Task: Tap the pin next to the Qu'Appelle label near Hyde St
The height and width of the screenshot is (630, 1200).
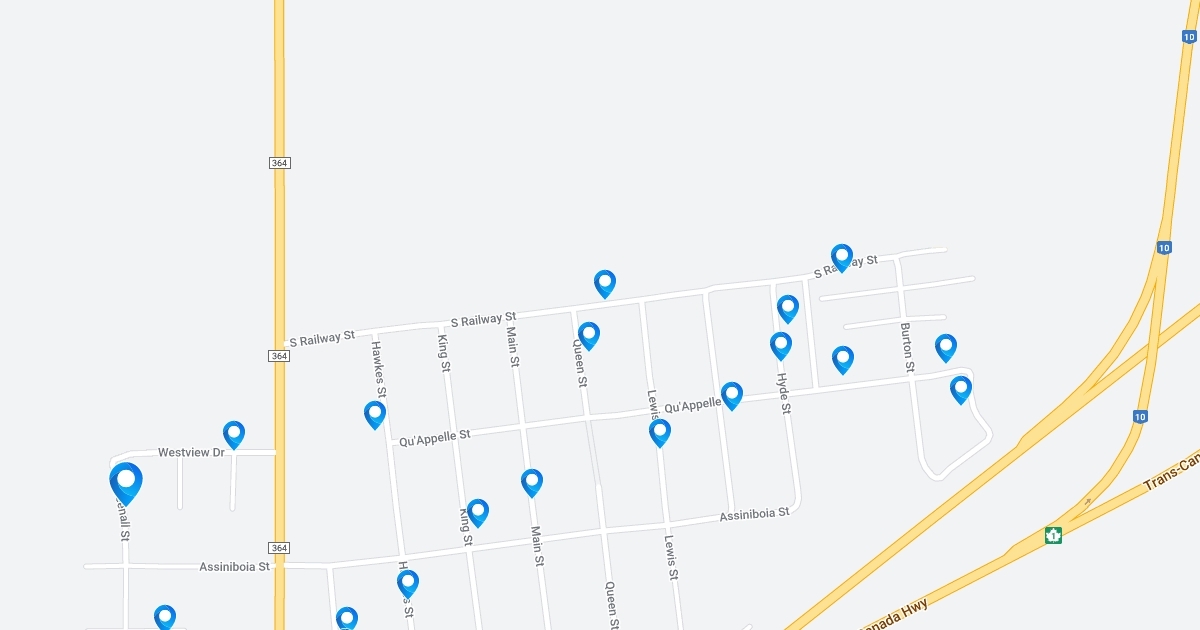Action: (732, 395)
